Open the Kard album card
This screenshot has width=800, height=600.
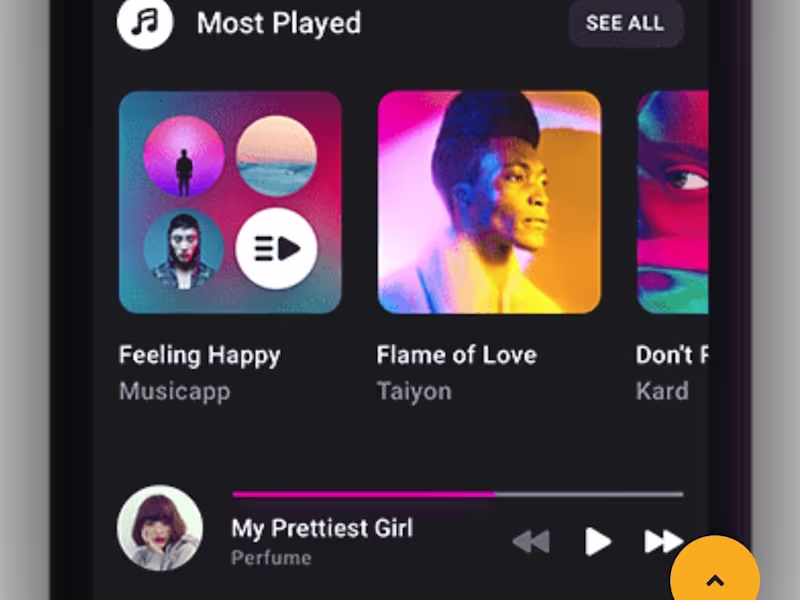pos(673,203)
